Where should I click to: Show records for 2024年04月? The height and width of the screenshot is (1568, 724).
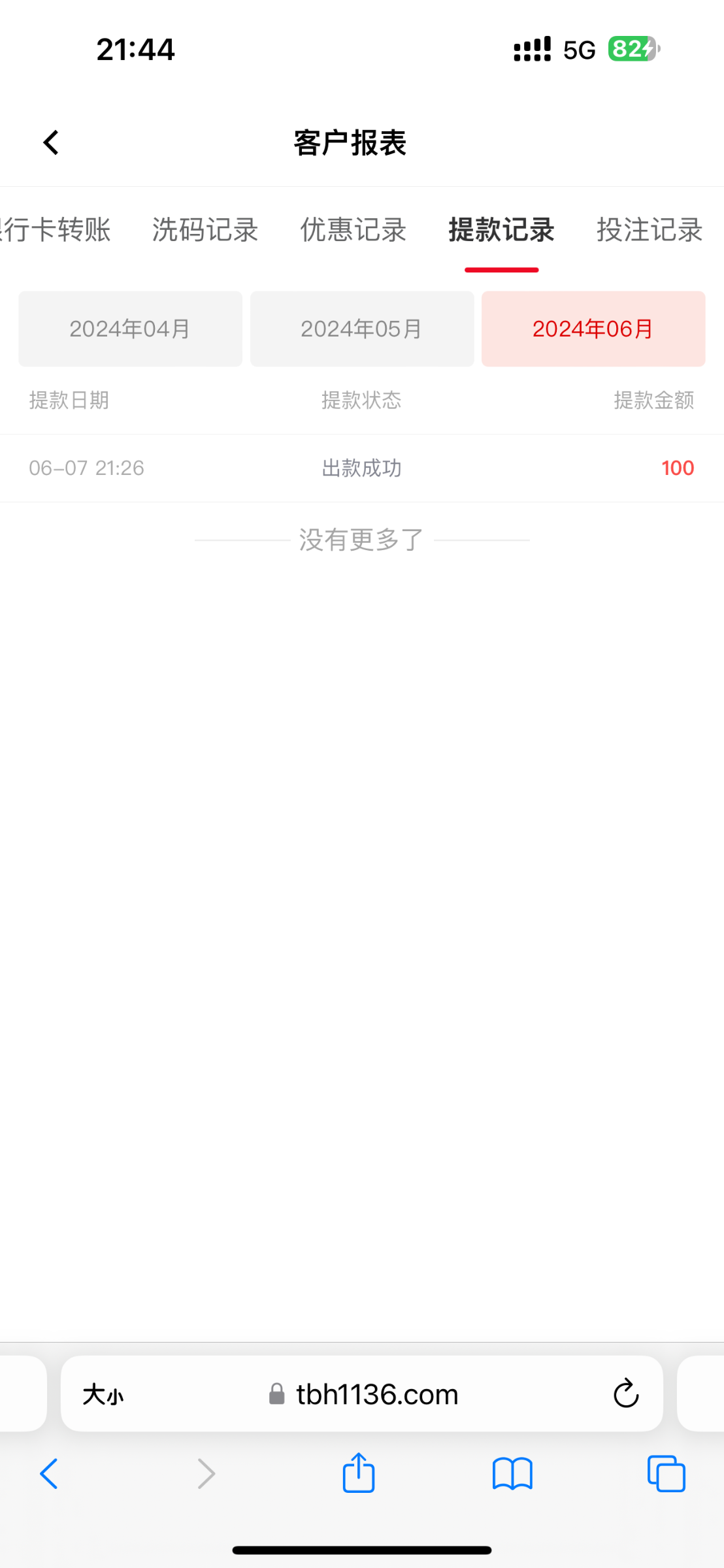point(130,329)
